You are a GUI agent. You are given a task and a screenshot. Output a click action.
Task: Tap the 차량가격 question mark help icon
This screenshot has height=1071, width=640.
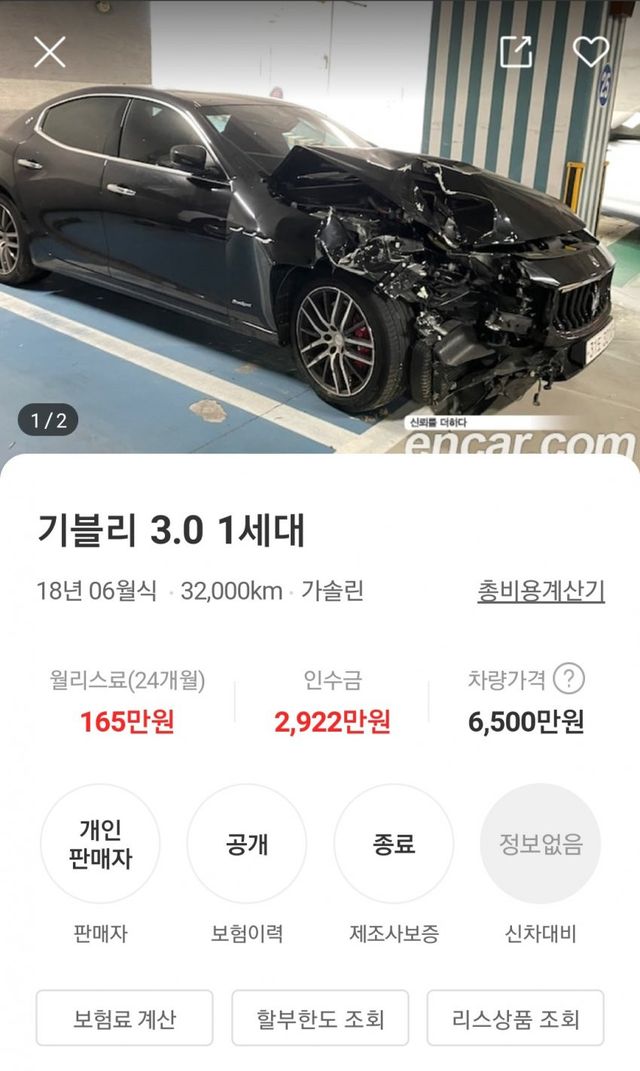click(568, 679)
